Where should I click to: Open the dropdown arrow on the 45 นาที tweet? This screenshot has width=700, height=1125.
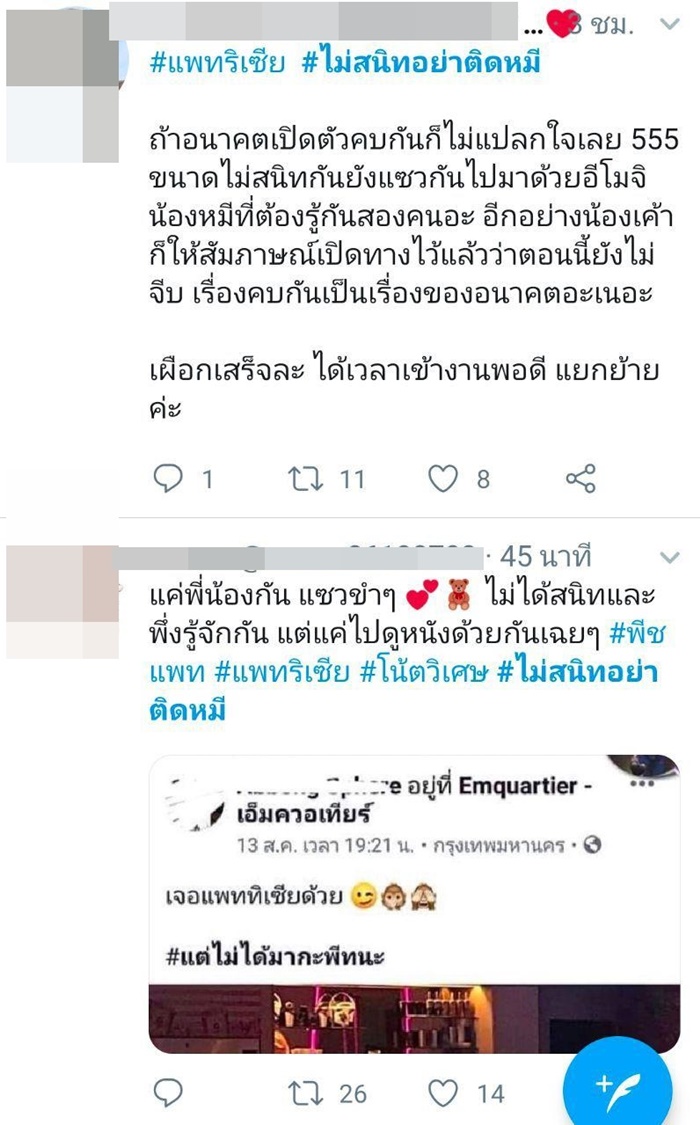[670, 557]
